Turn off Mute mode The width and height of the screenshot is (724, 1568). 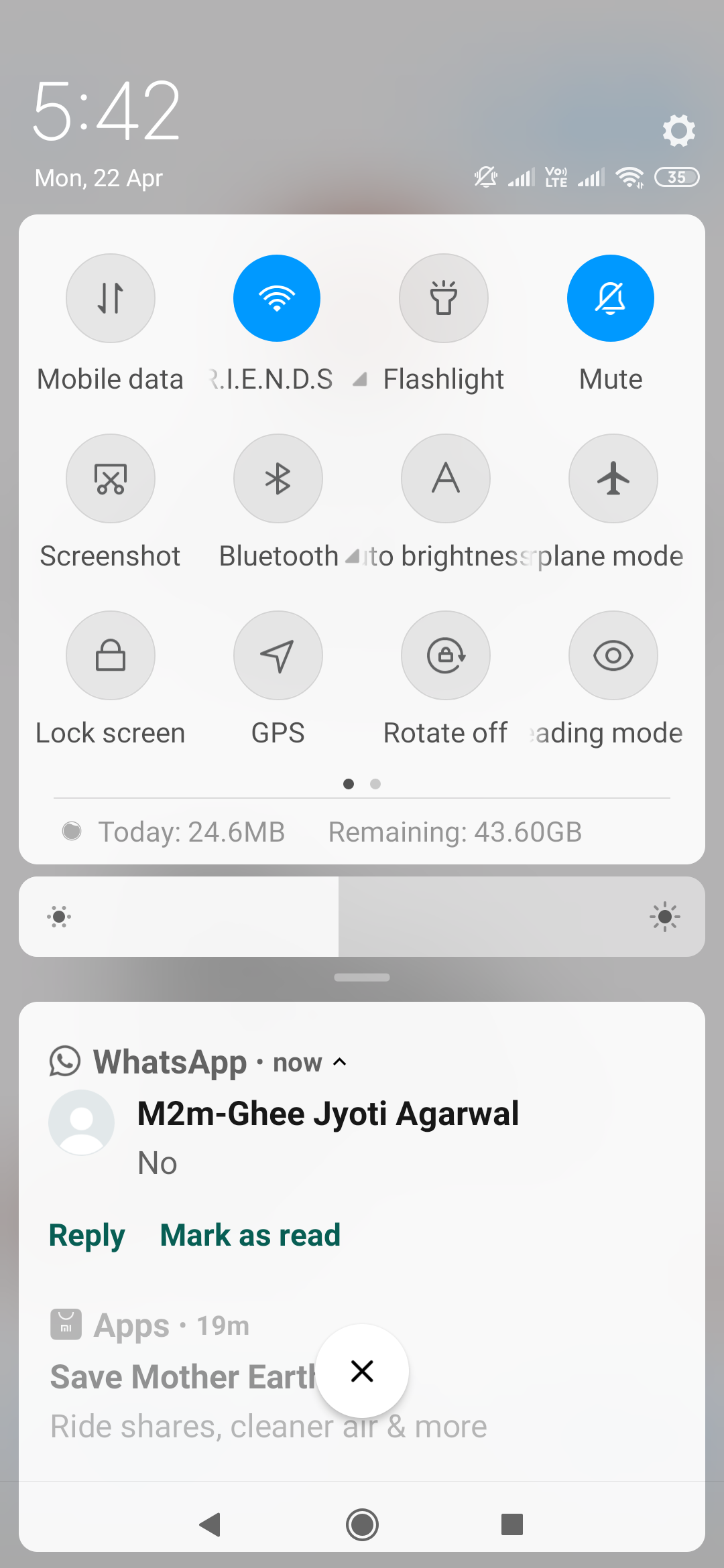611,298
